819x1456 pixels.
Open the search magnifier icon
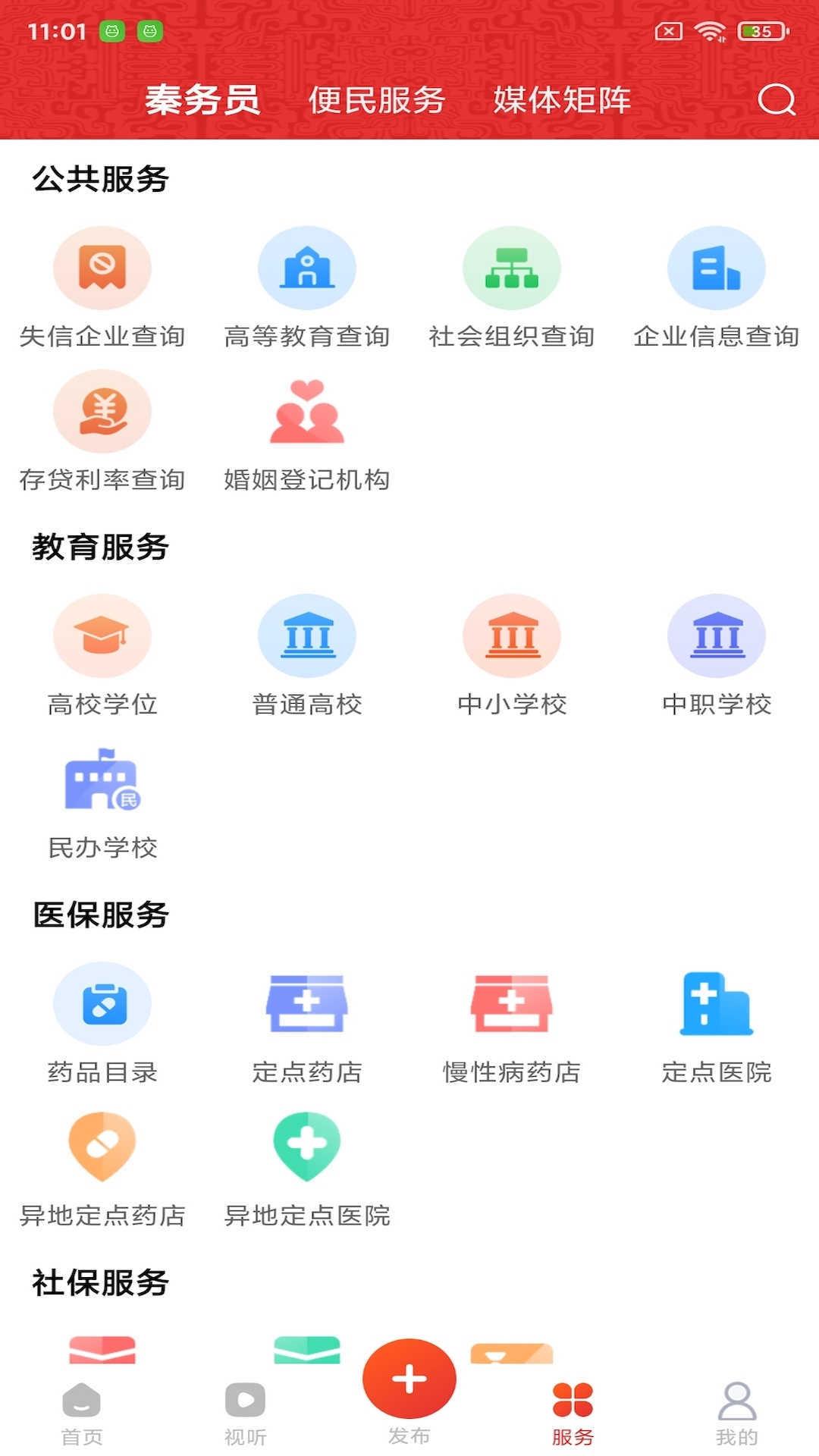click(x=775, y=99)
